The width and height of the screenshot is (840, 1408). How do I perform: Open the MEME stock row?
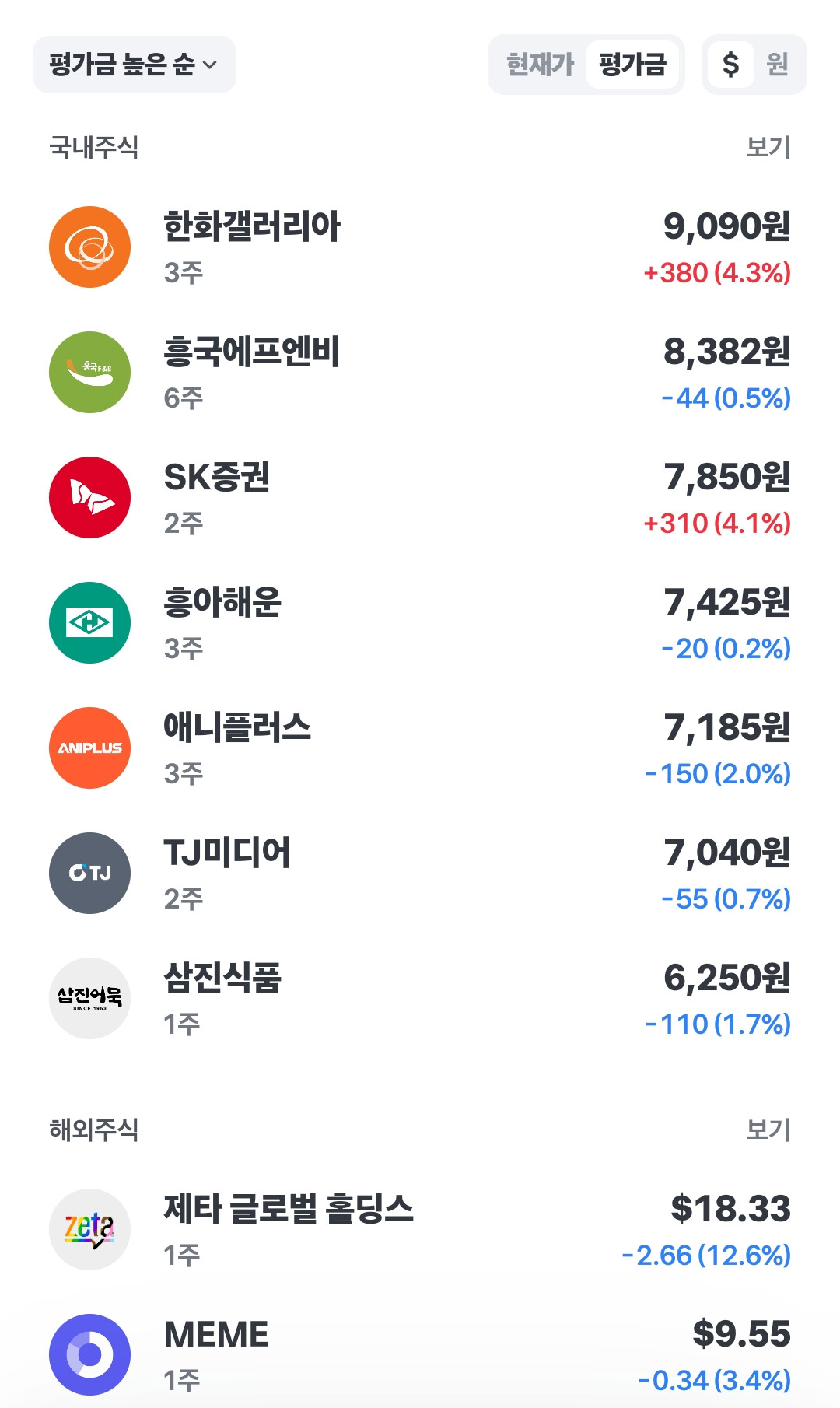pos(420,1355)
